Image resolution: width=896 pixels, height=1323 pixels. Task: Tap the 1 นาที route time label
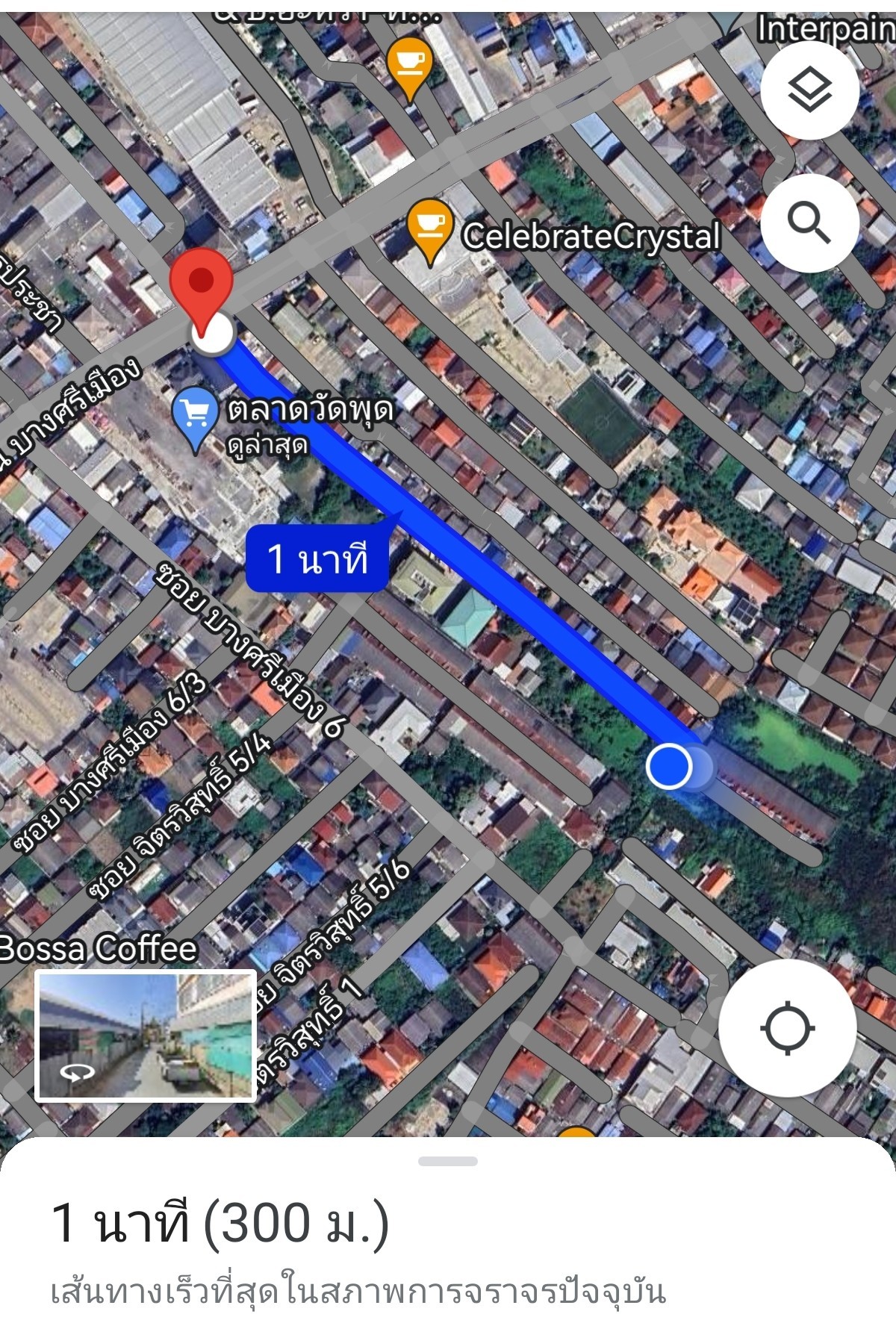[318, 558]
